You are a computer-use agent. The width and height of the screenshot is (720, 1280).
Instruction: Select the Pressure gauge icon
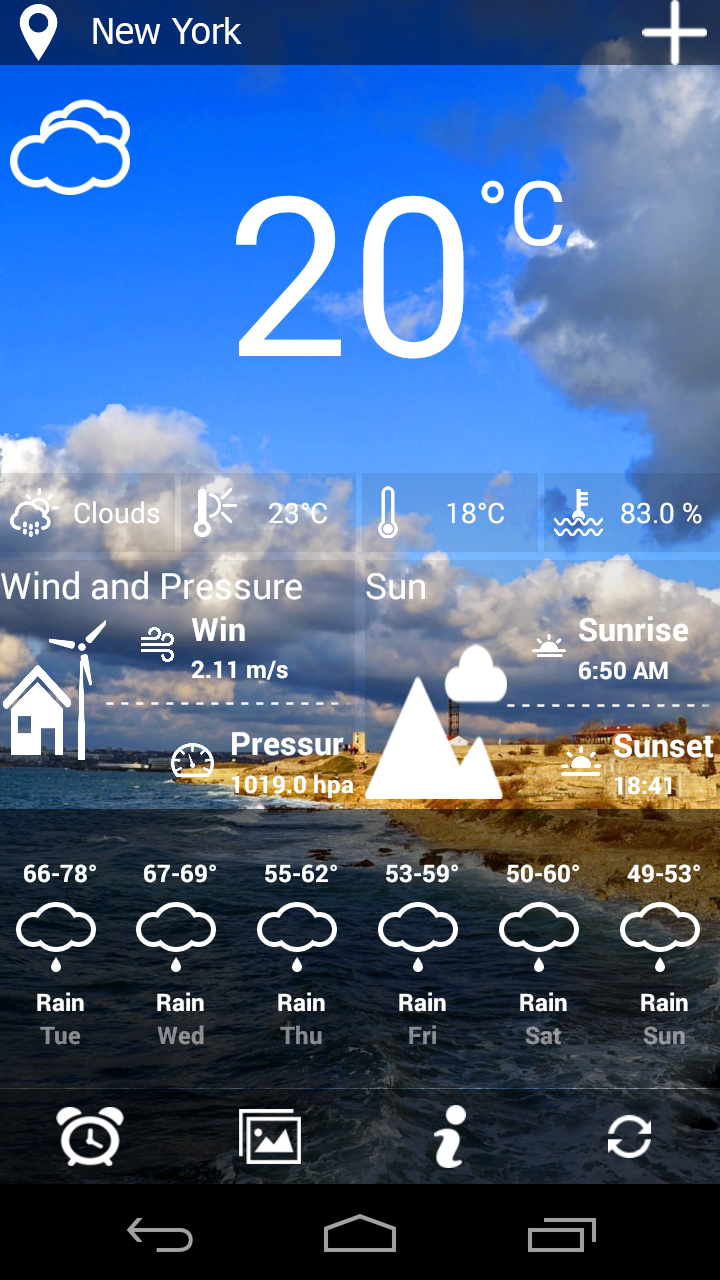pyautogui.click(x=191, y=762)
